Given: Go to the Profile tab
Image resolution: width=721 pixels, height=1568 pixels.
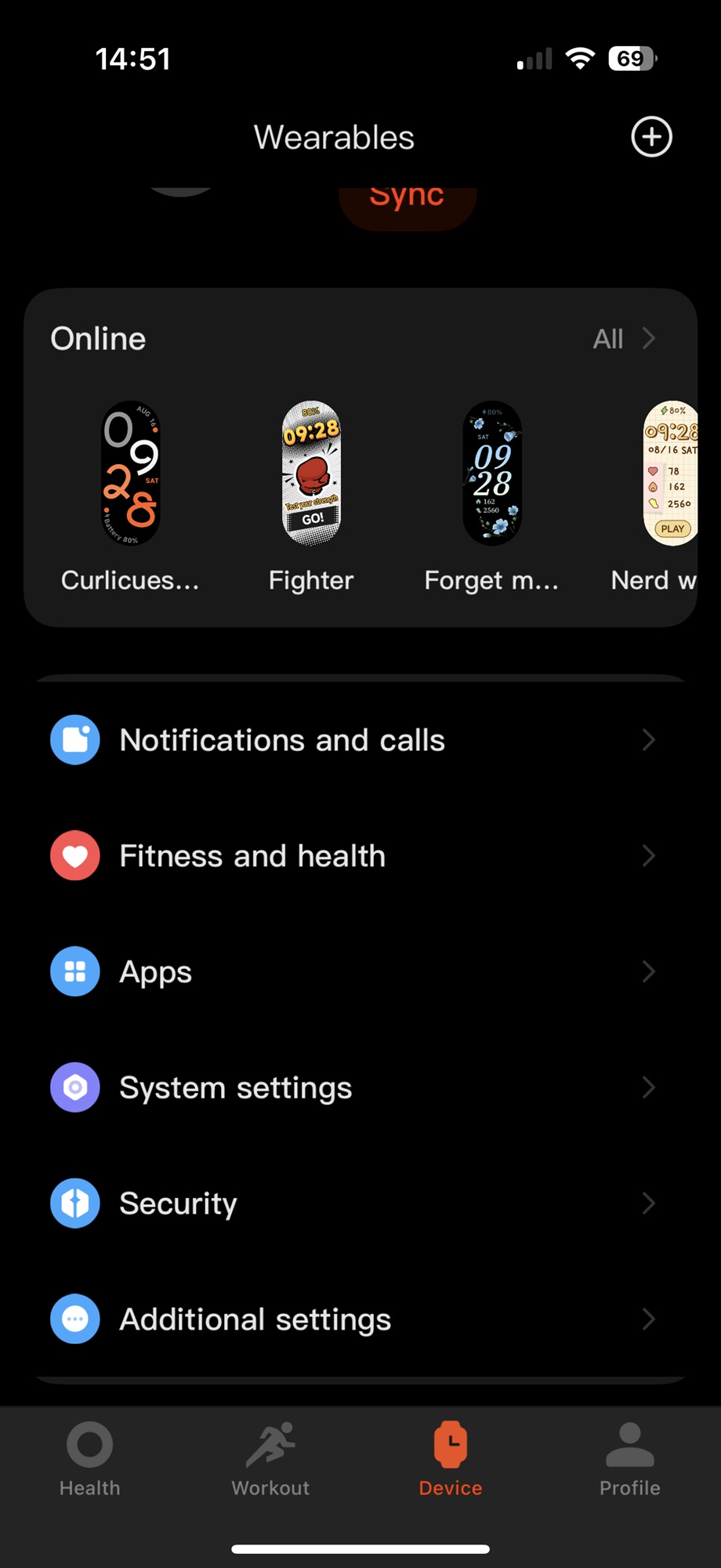Looking at the screenshot, I should tap(630, 1460).
